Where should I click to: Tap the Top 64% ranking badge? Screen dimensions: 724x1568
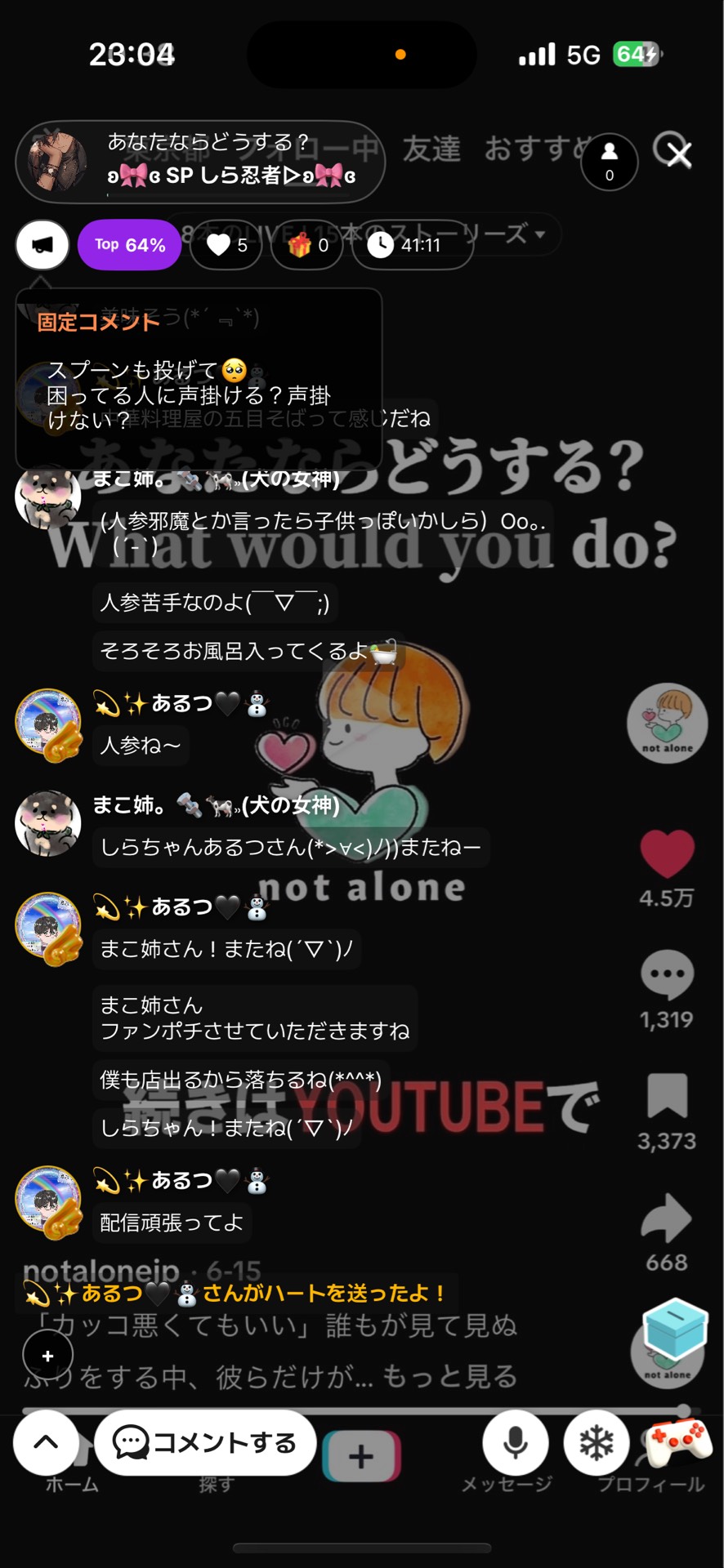pos(127,244)
